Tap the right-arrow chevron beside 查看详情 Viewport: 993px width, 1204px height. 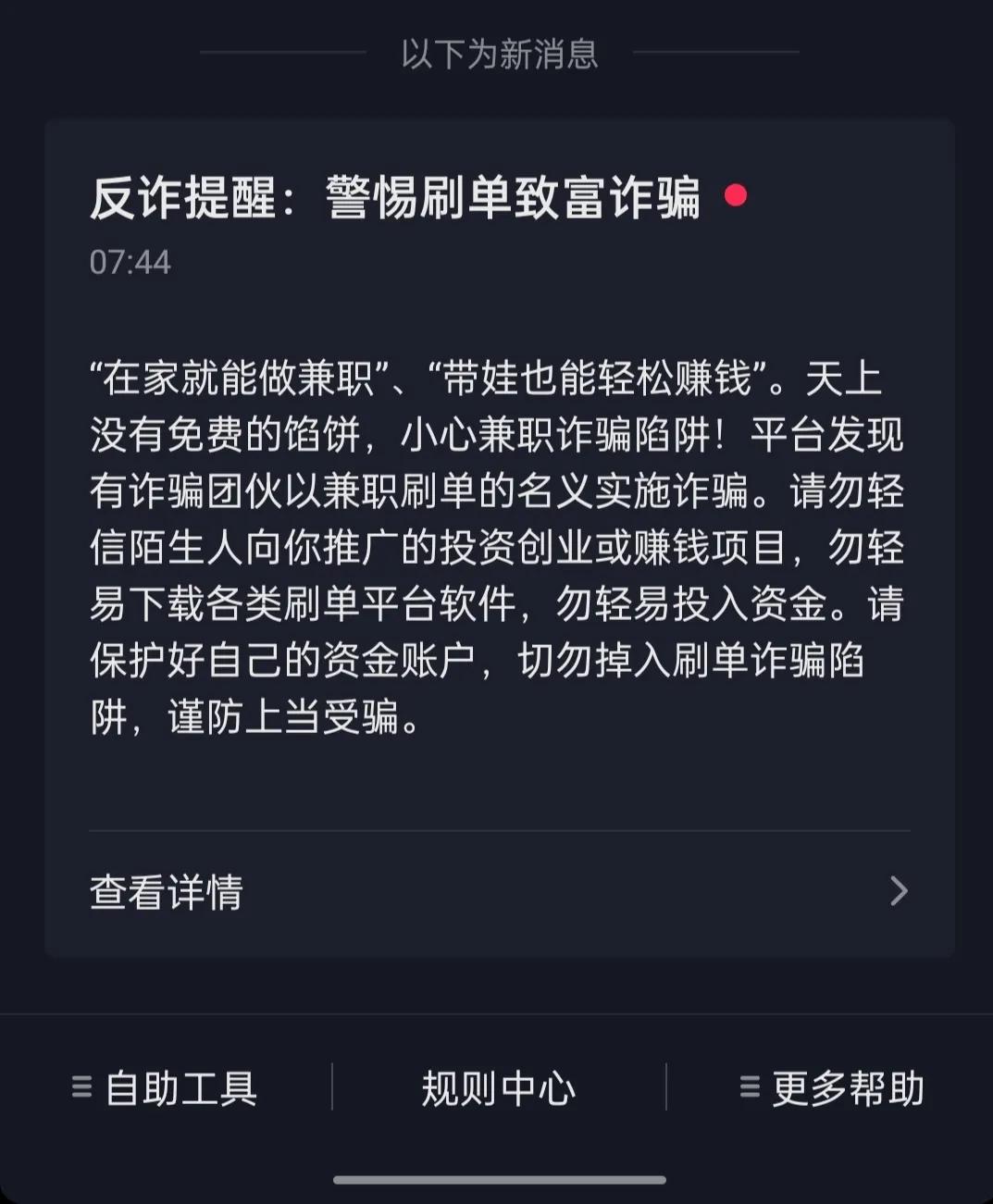click(898, 892)
